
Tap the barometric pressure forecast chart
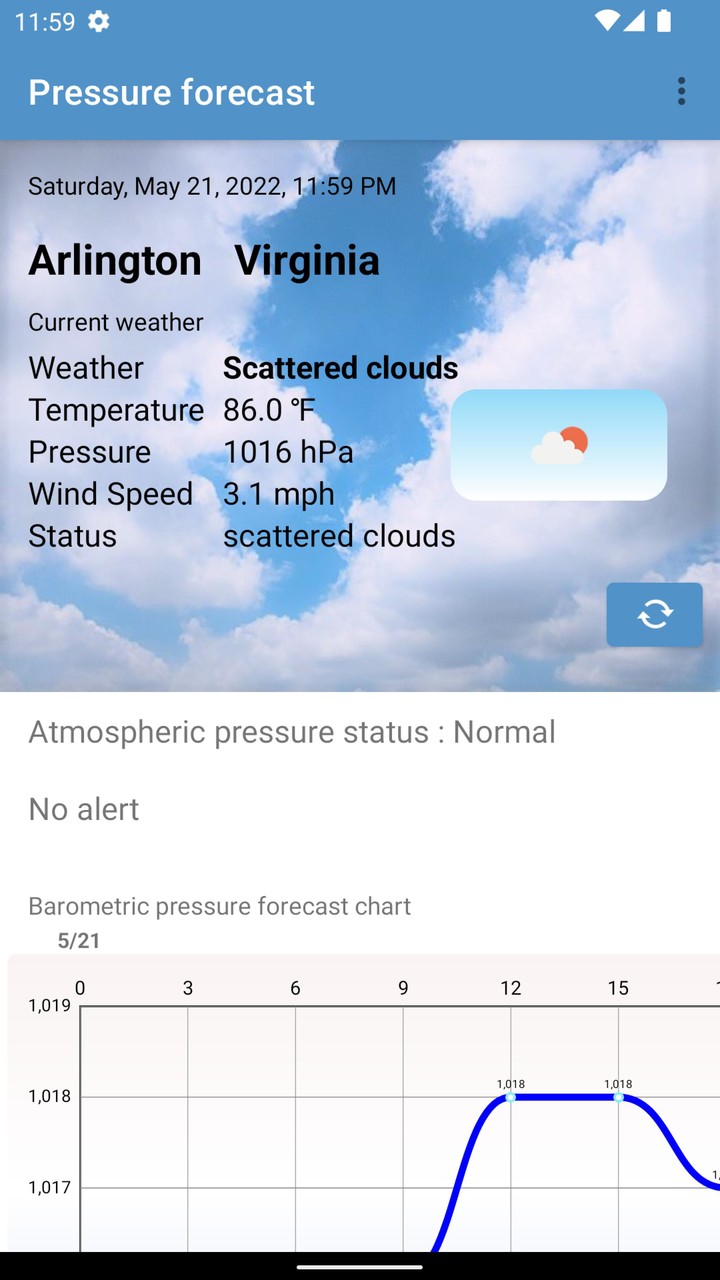[x=360, y=1110]
